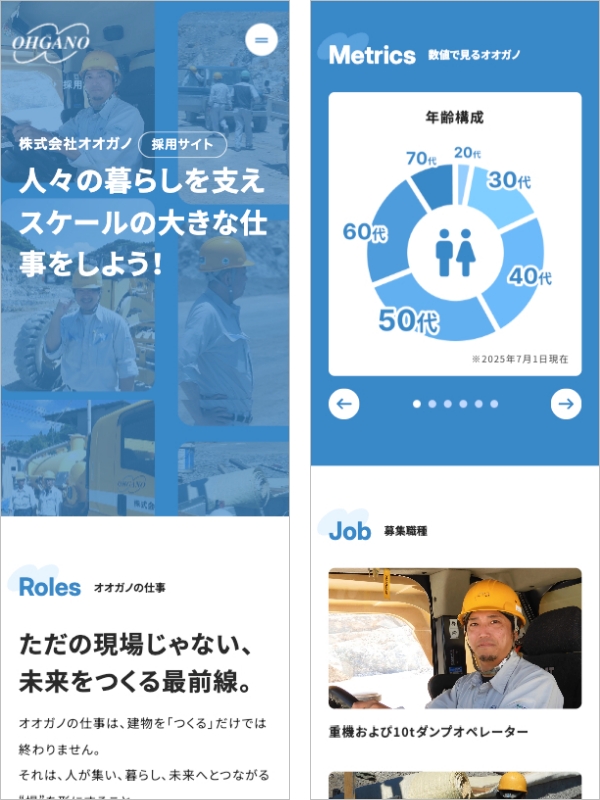Jump to the second Metrics slide dot
Viewport: 600px width, 800px height.
click(431, 404)
